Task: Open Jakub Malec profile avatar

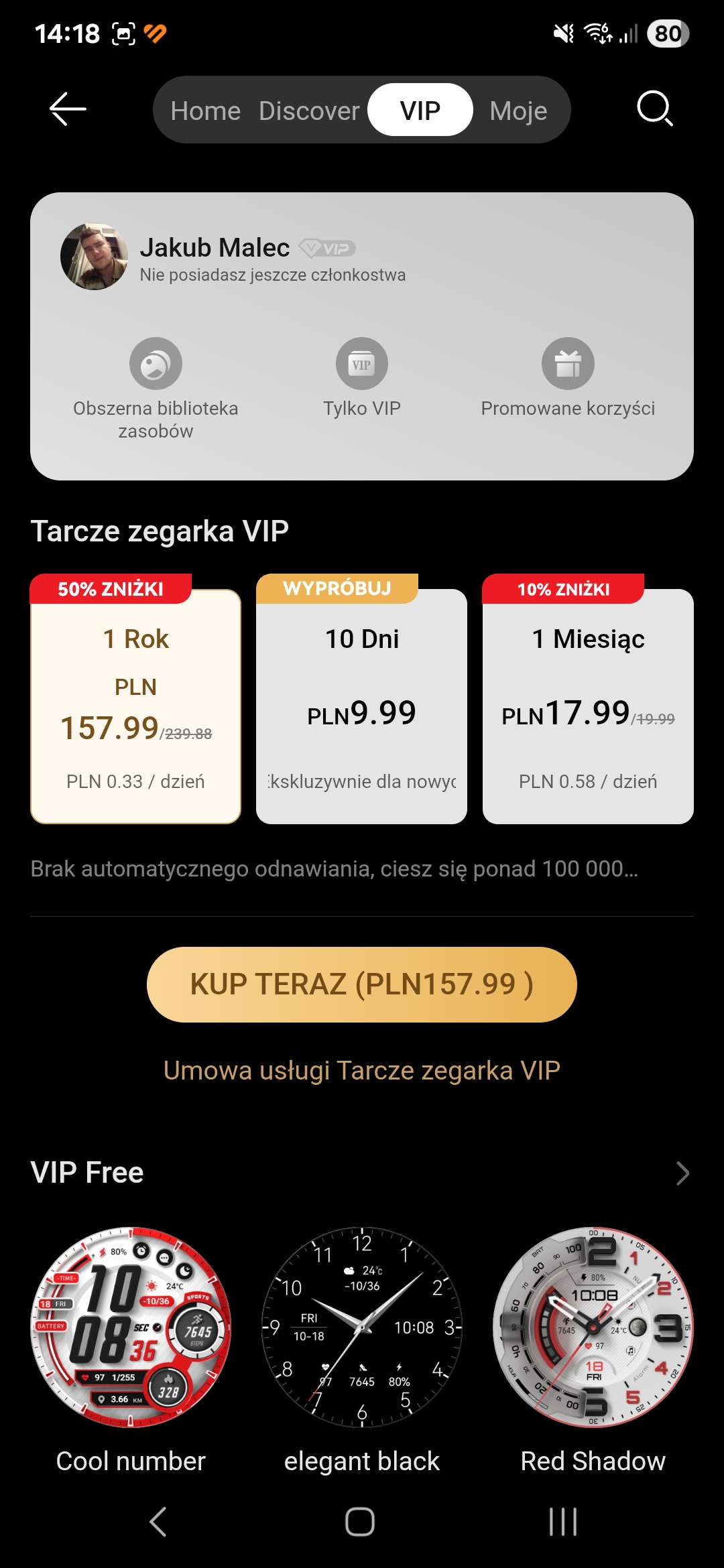Action: coord(95,257)
